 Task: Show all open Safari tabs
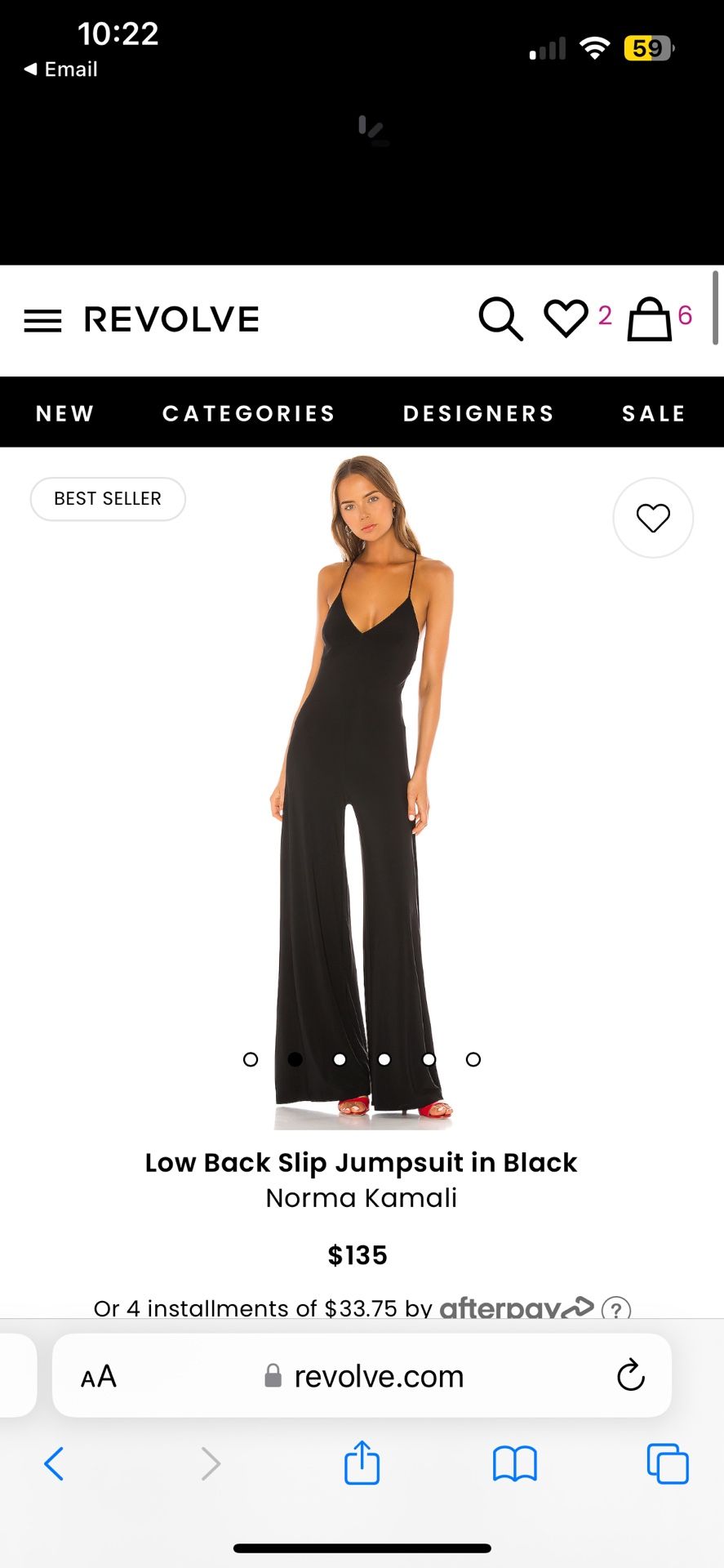tap(667, 1463)
